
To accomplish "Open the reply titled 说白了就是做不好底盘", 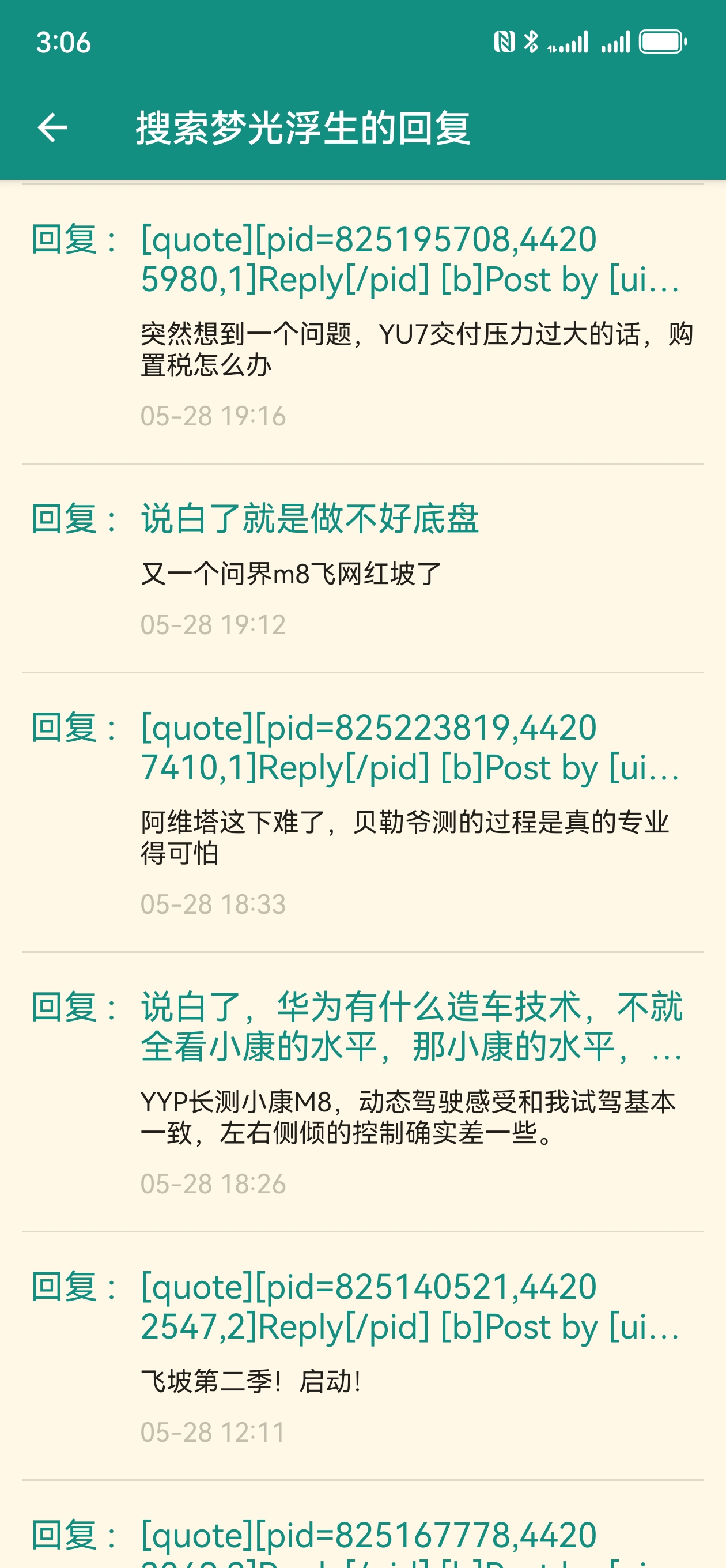I will pos(311,520).
